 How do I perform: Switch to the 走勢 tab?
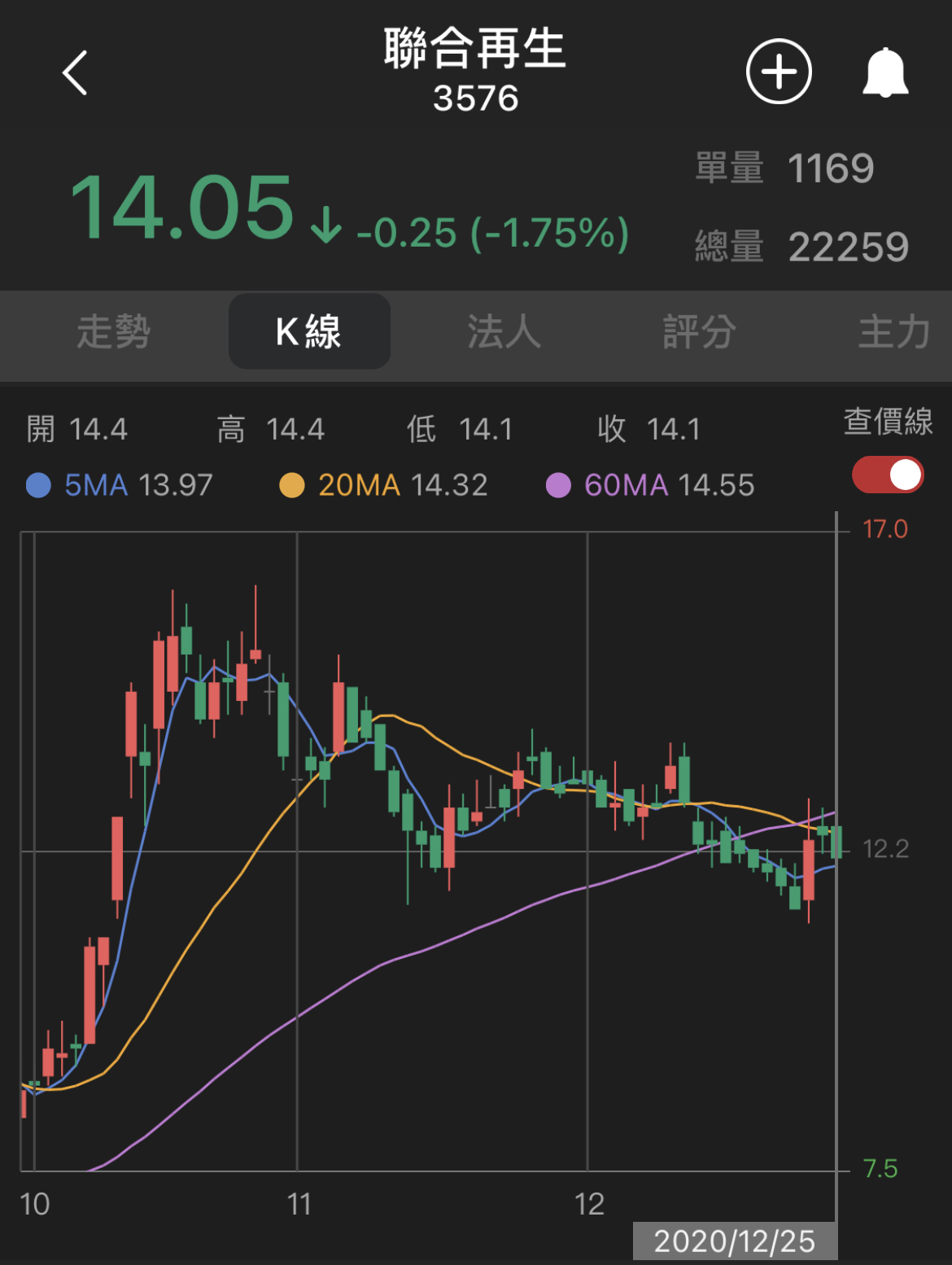pos(114,332)
